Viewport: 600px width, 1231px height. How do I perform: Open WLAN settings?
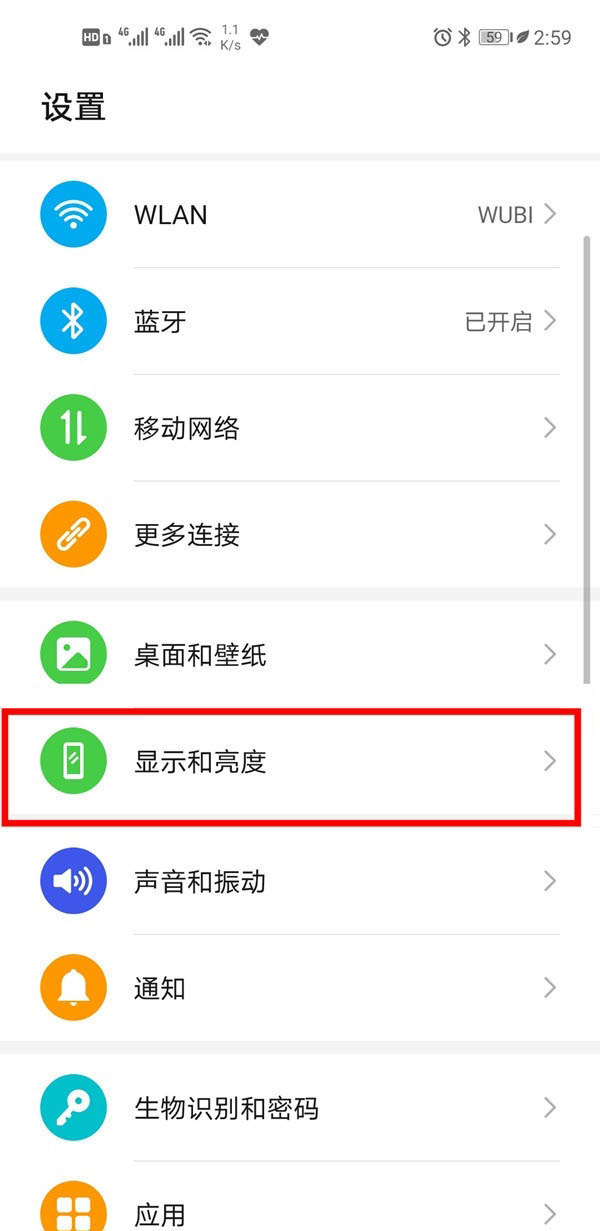pos(300,214)
